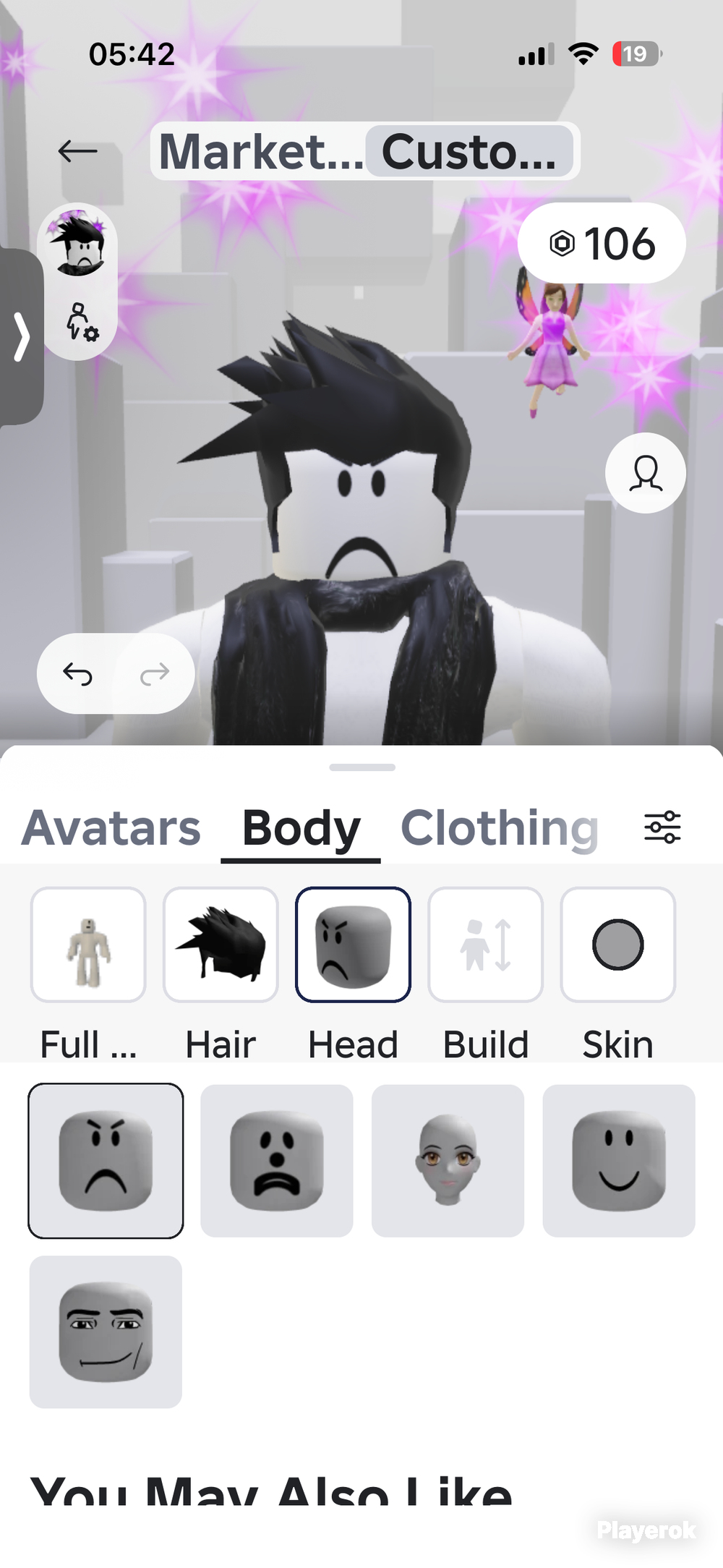Open the Skin color category
This screenshot has height=1568, width=723.
click(x=618, y=945)
